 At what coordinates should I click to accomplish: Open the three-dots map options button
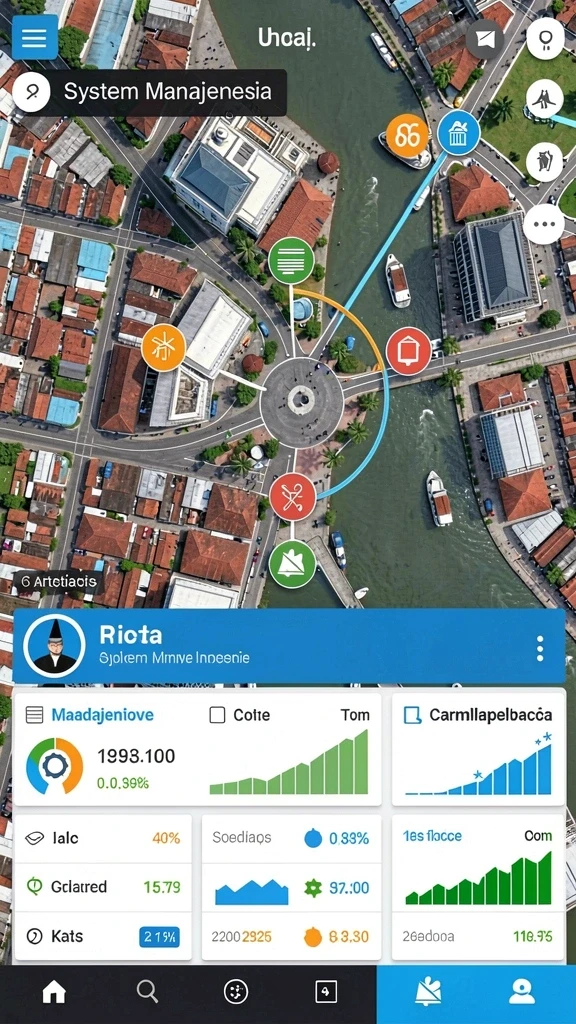(544, 223)
